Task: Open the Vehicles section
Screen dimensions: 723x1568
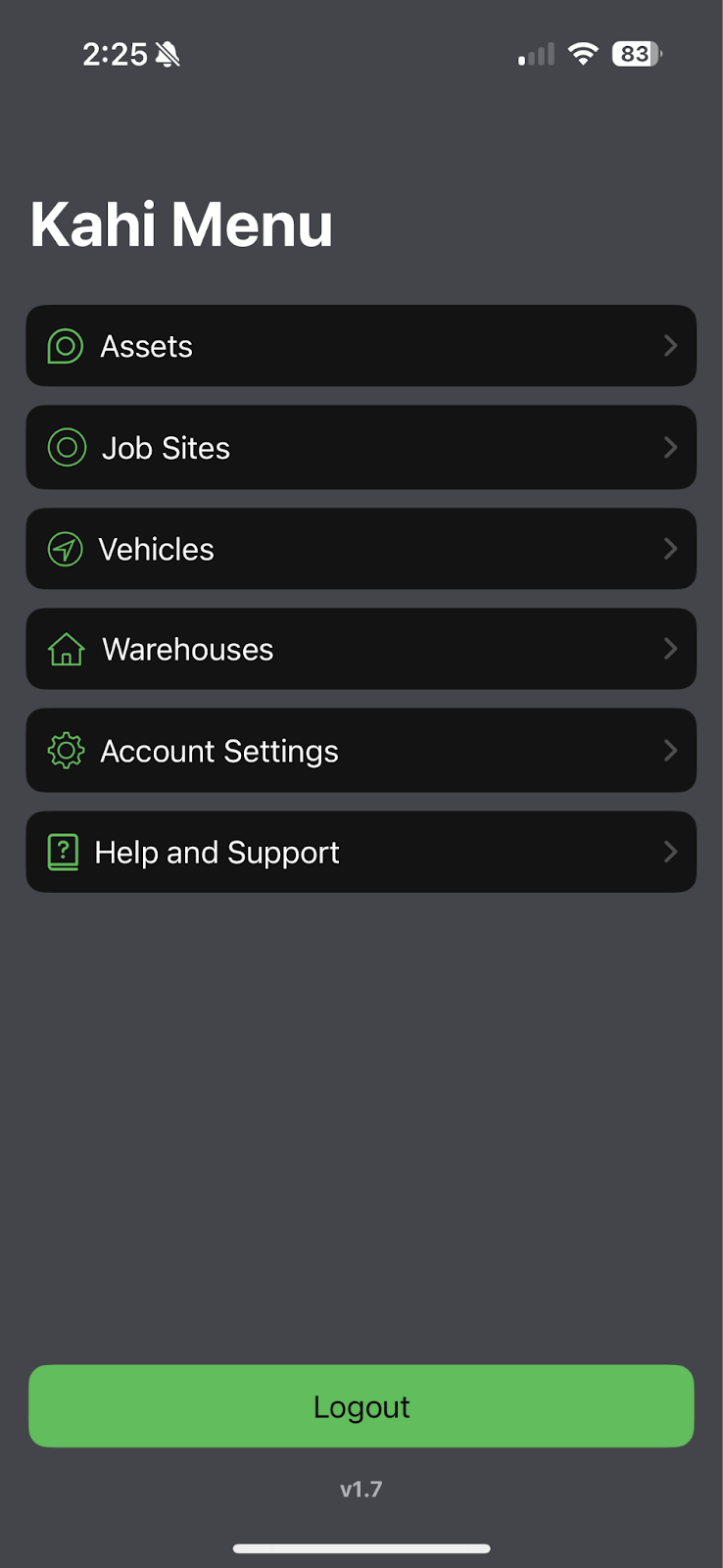Action: (361, 549)
